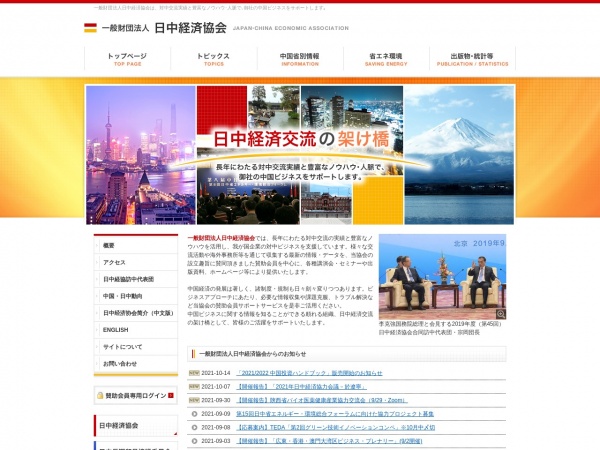
Task: Select アクセス in the sidebar
Action: coord(135,262)
